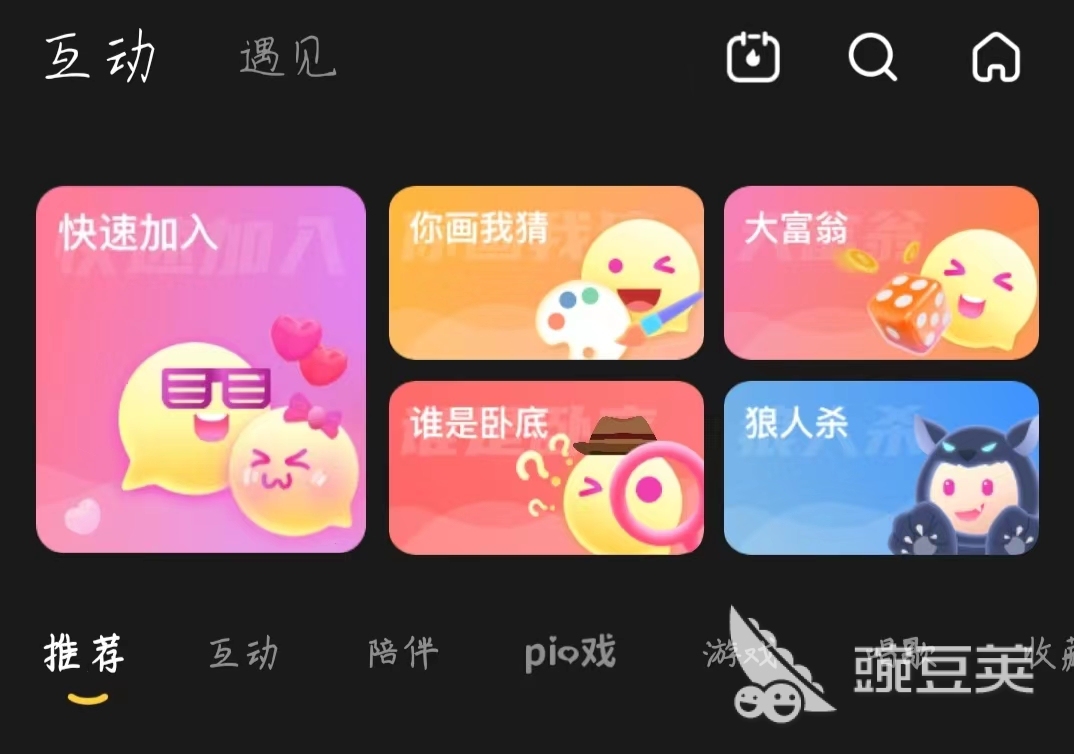This screenshot has height=754, width=1074.
Task: Open the search icon
Action: 872,58
